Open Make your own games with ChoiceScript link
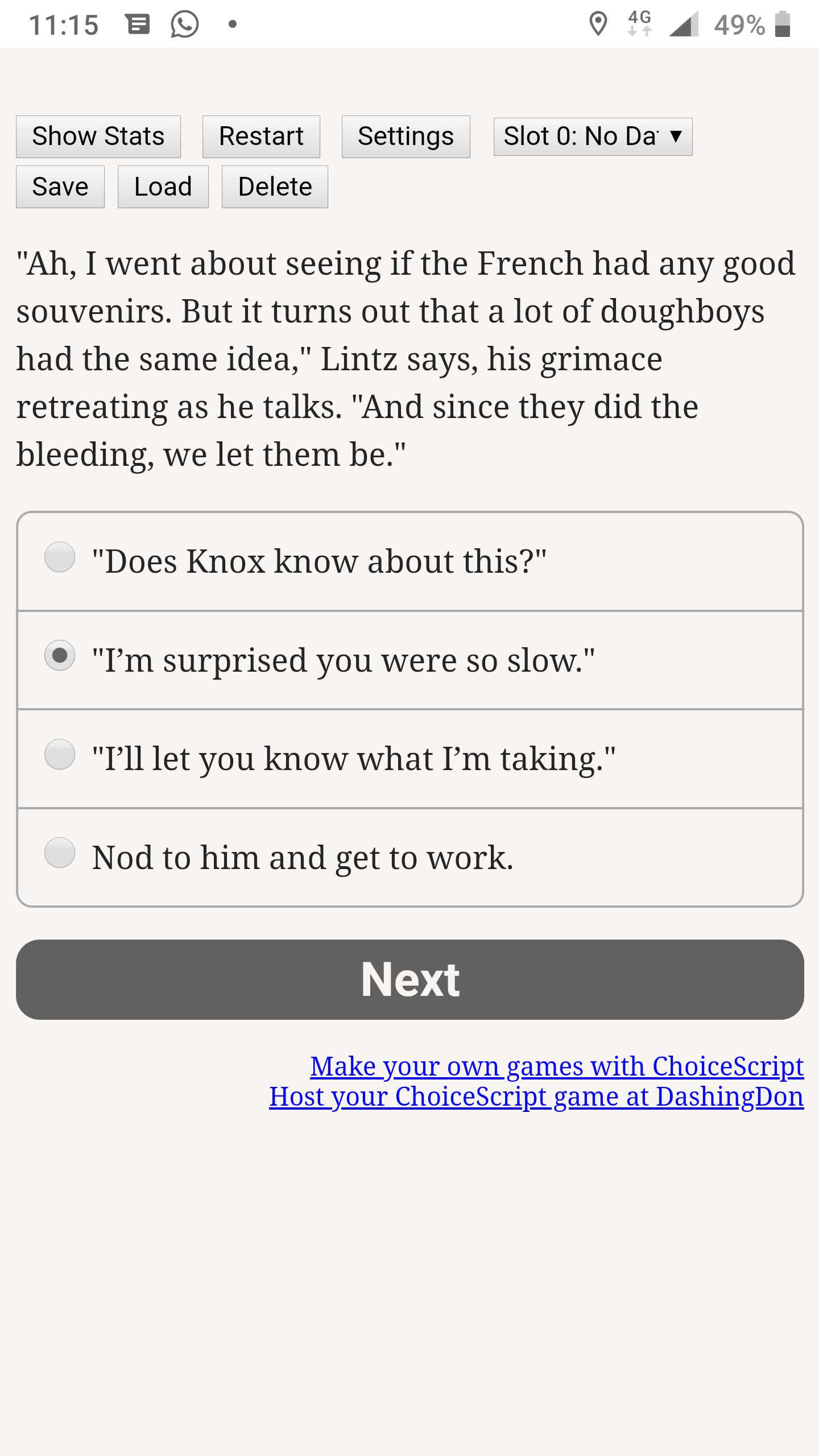 click(557, 1066)
